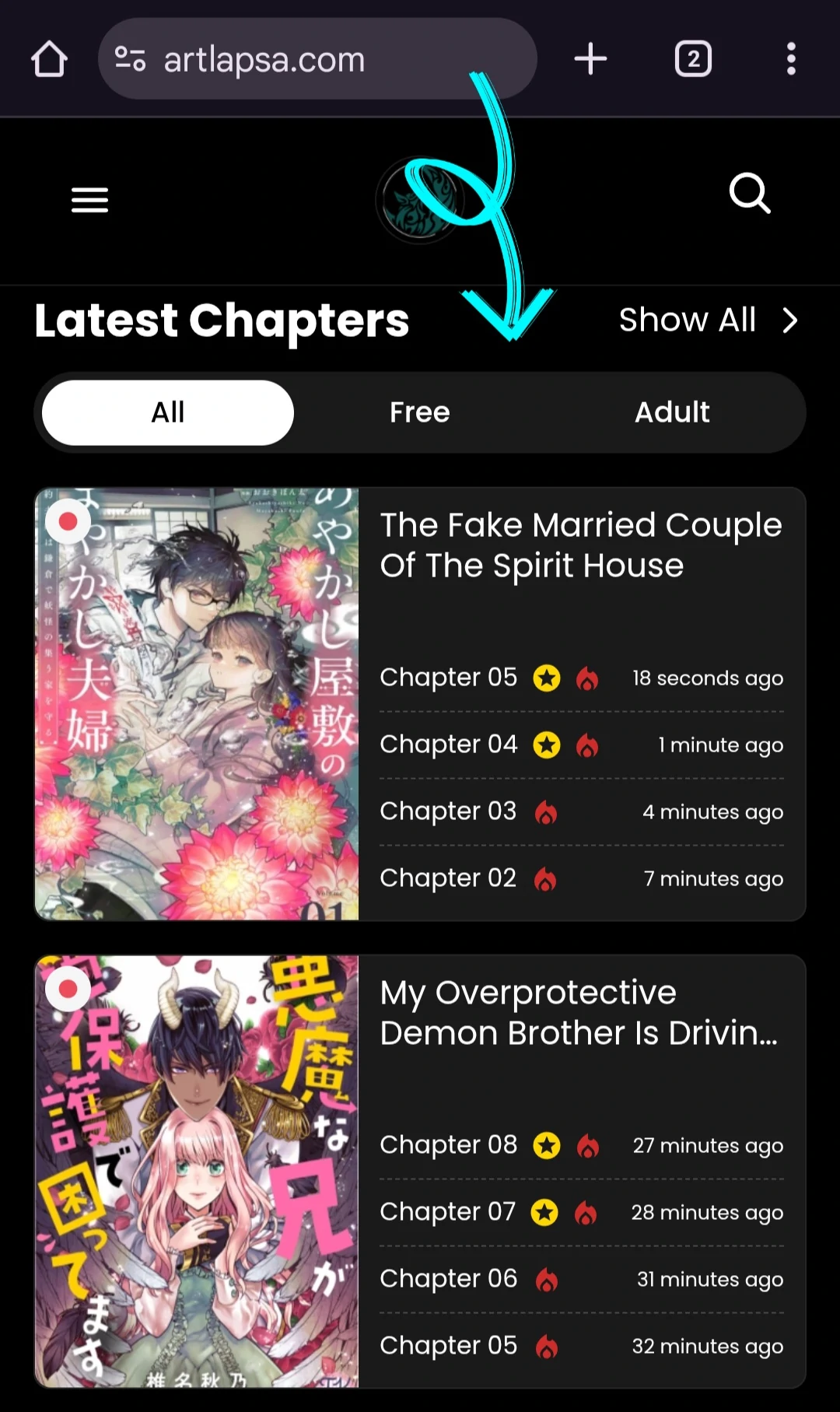Screen dimensions: 840x1412
Task: Open the tab switcher
Action: 692,59
